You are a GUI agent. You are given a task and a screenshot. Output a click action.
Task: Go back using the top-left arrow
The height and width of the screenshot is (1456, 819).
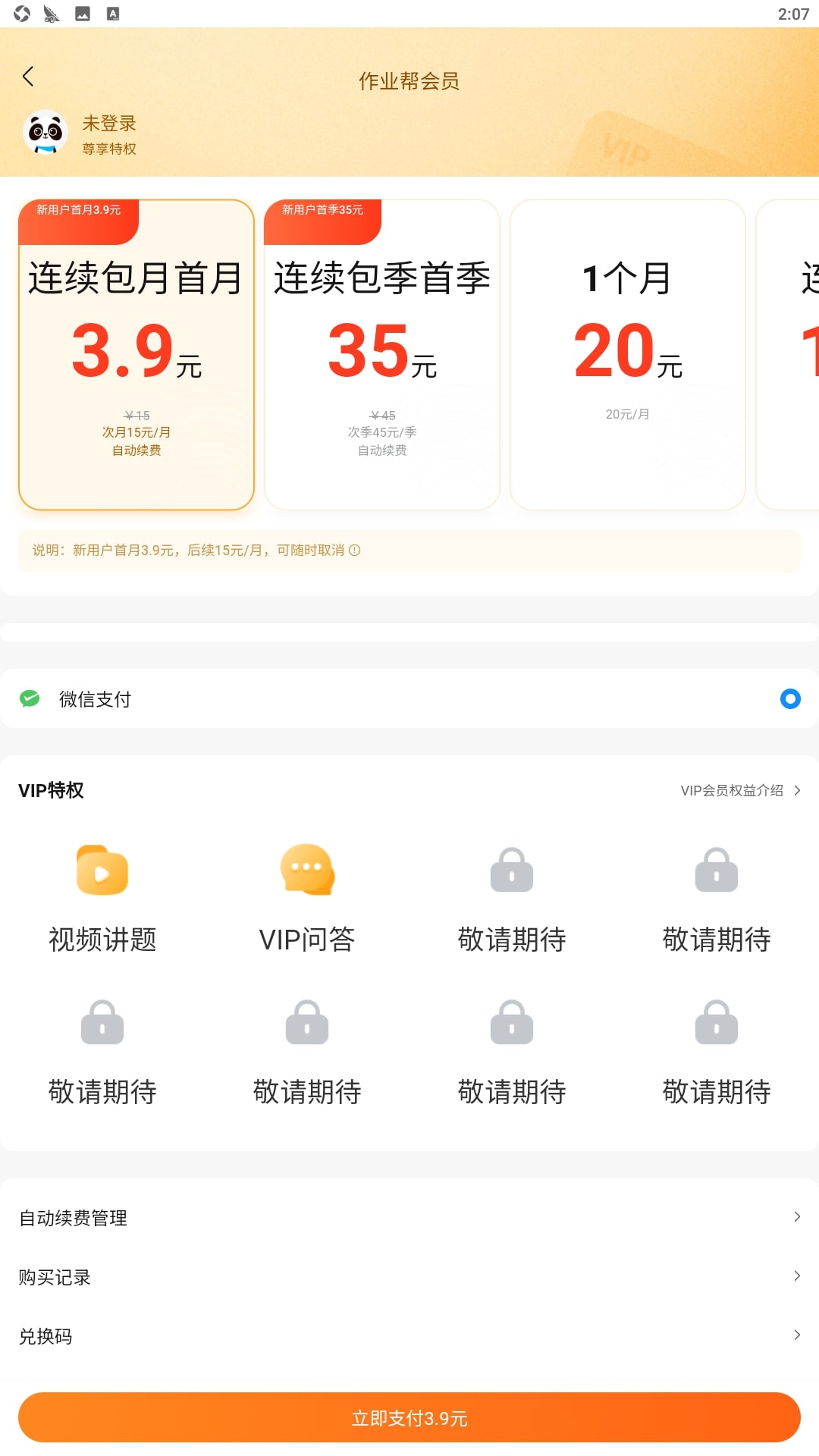29,77
